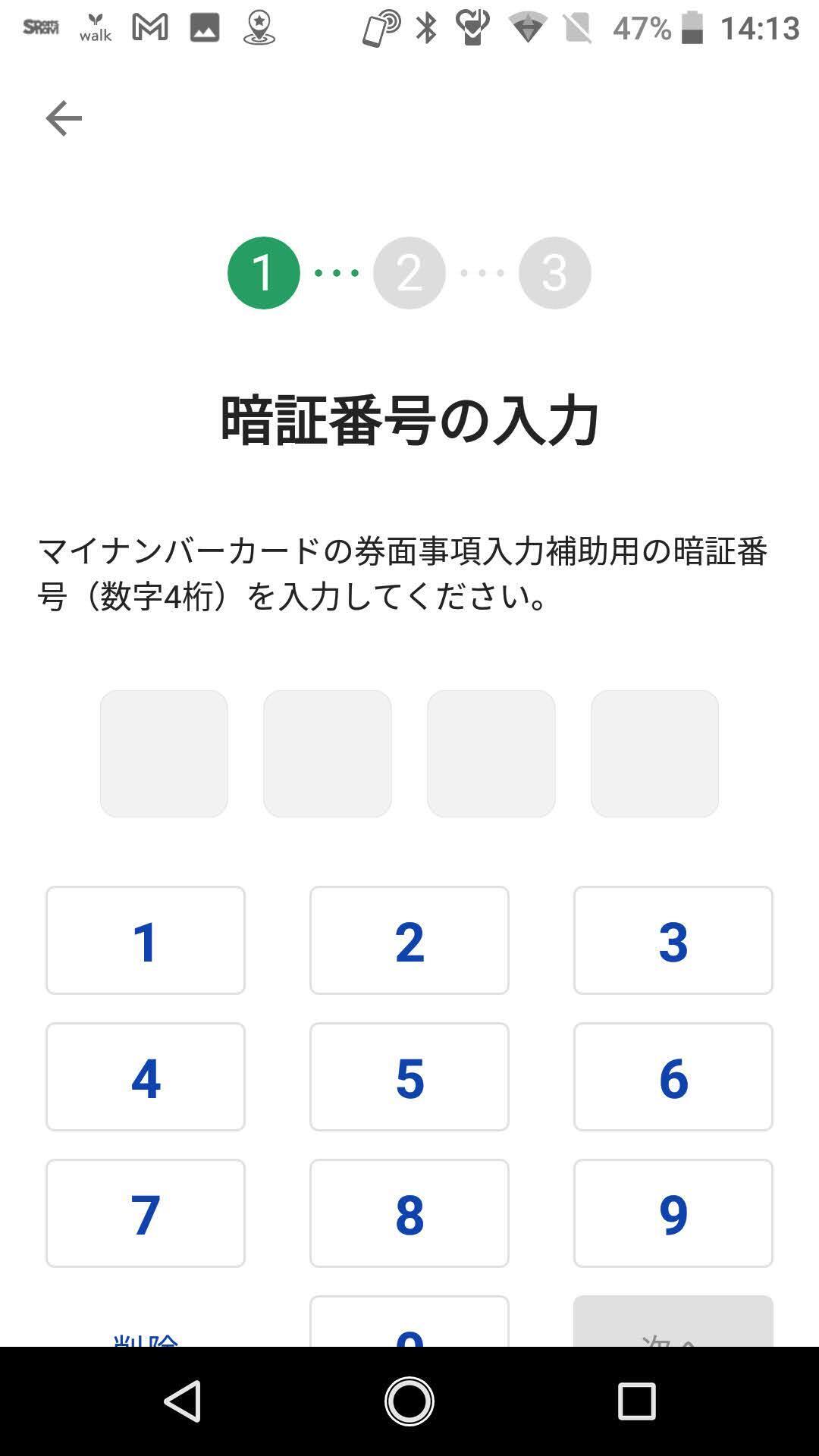Screen dimensions: 819x1456
Task: Enter digit 5 on the PIN keypad
Action: tap(409, 1077)
